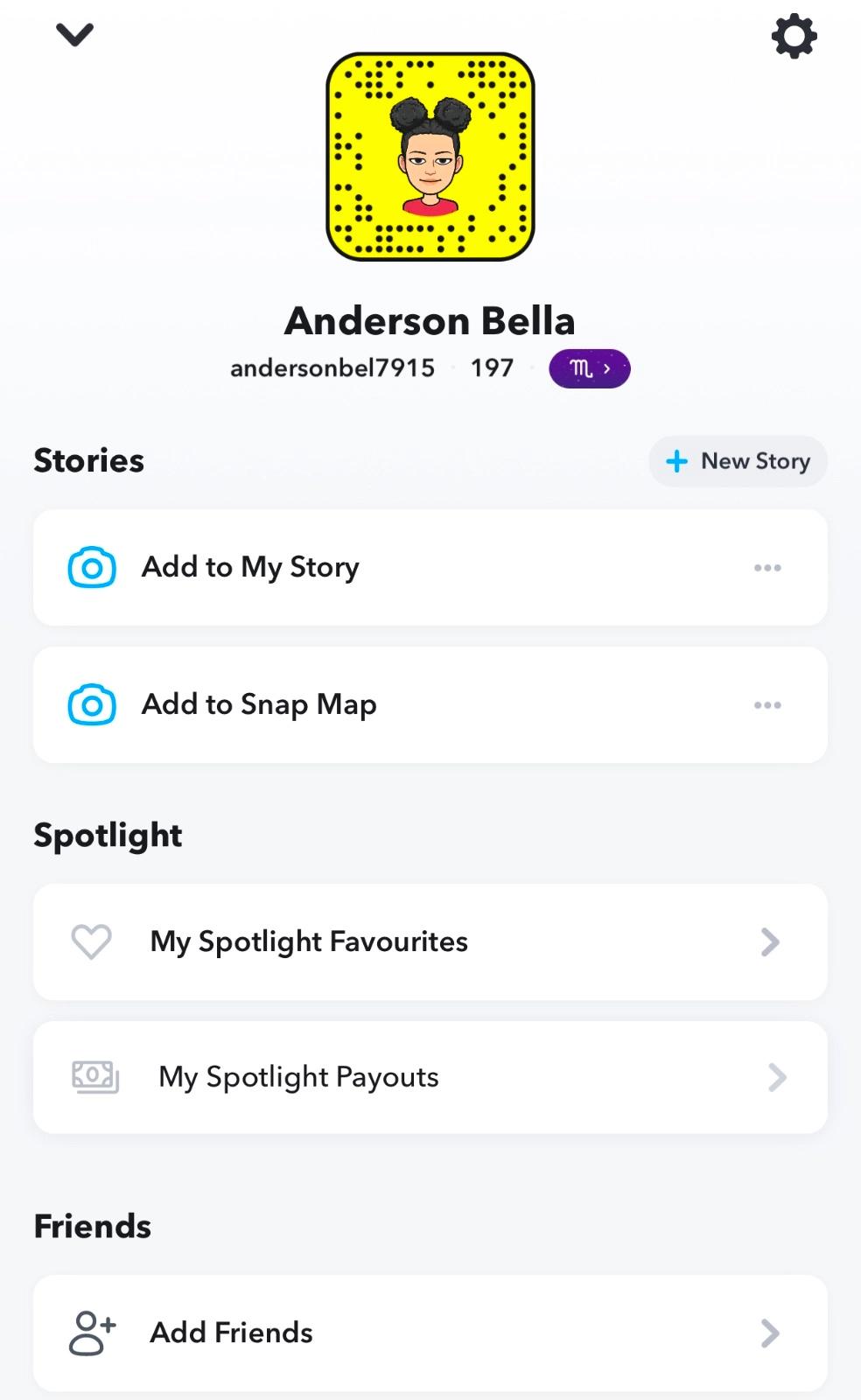Close the profile with the down chevron
This screenshot has height=1400, width=861.
pos(74,35)
